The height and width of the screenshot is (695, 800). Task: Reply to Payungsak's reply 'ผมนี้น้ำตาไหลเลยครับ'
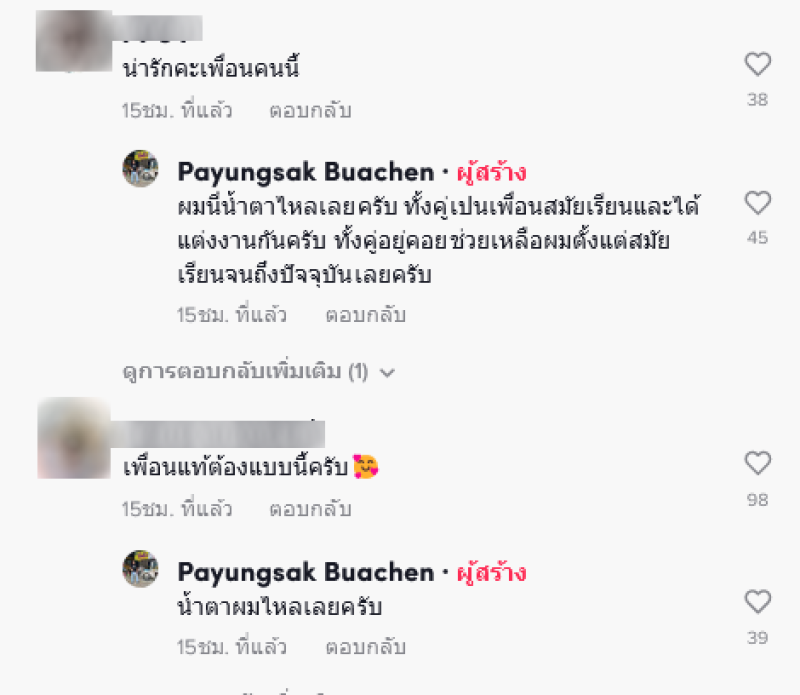coord(365,315)
